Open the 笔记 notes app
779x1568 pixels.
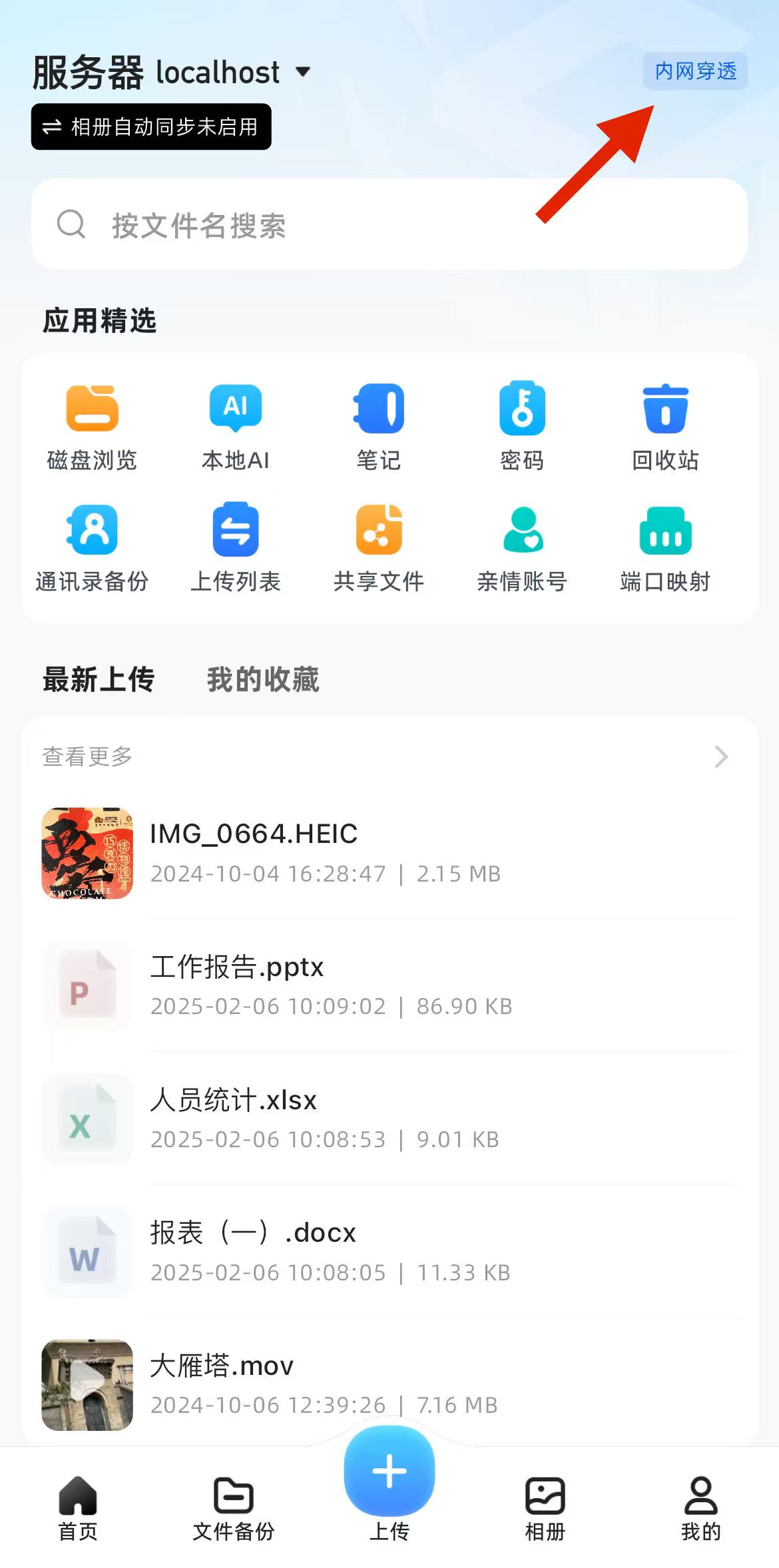(x=378, y=424)
